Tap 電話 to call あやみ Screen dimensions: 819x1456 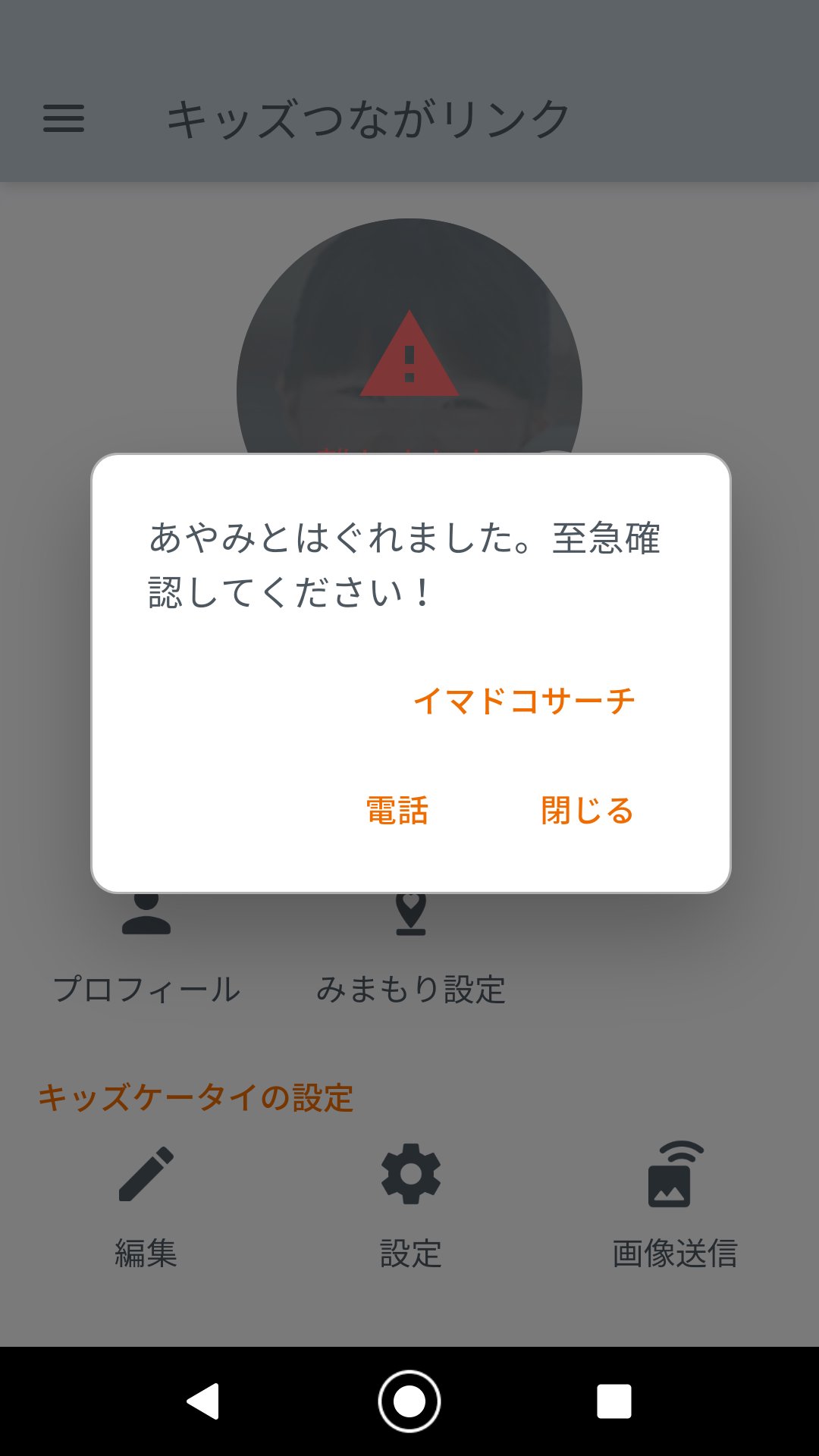pyautogui.click(x=397, y=811)
